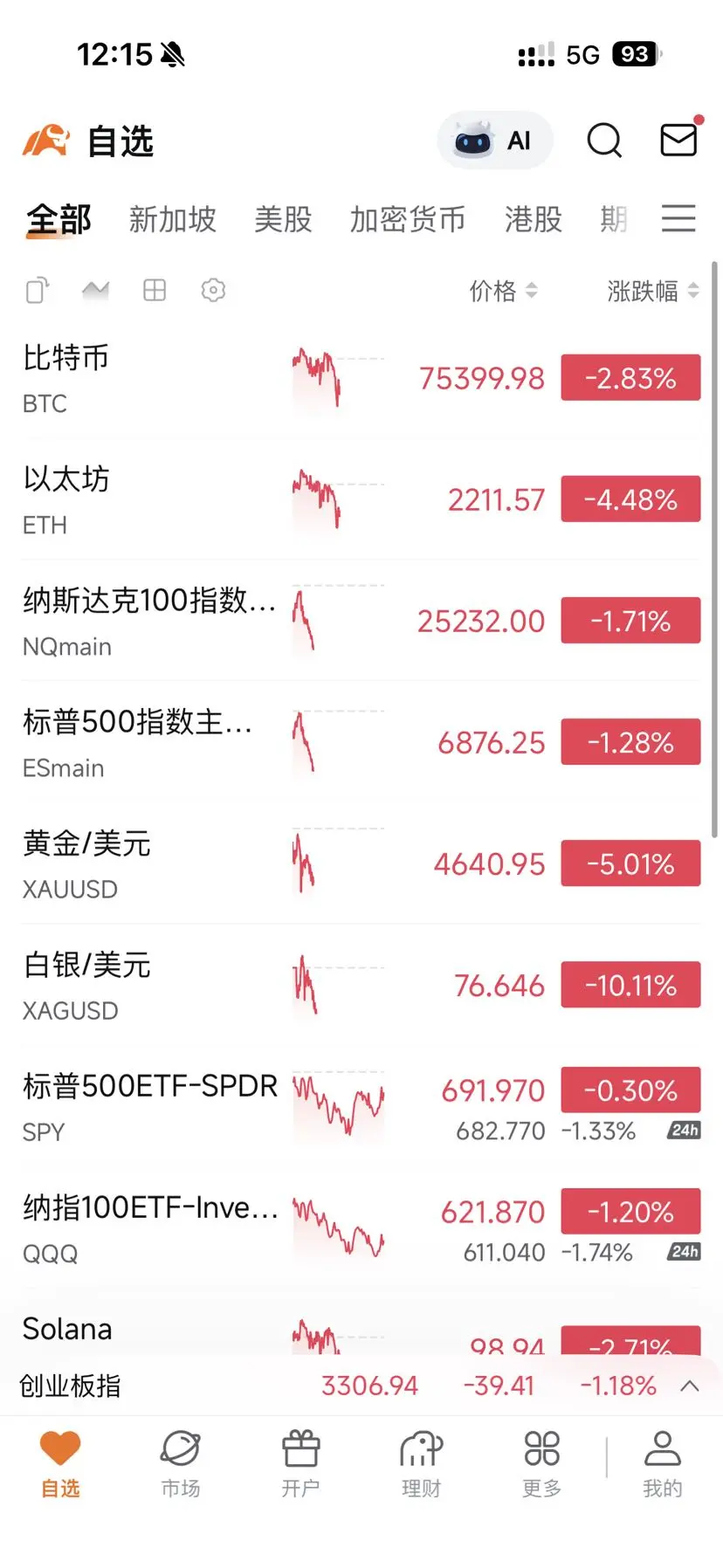
Task: Open the AI assistant button
Action: [x=495, y=141]
